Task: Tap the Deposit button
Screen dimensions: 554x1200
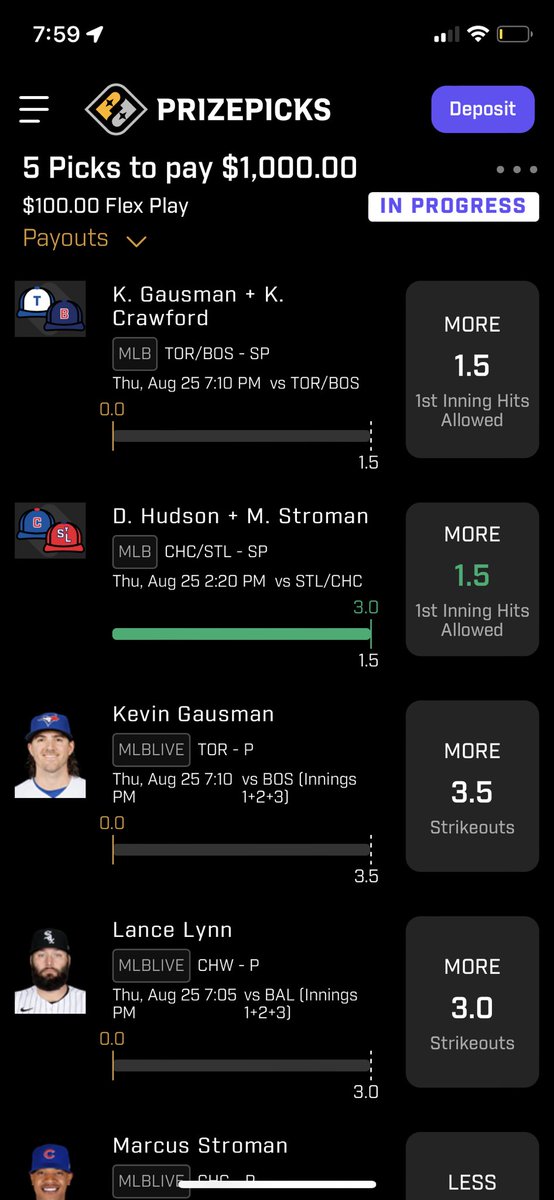Action: tap(483, 109)
